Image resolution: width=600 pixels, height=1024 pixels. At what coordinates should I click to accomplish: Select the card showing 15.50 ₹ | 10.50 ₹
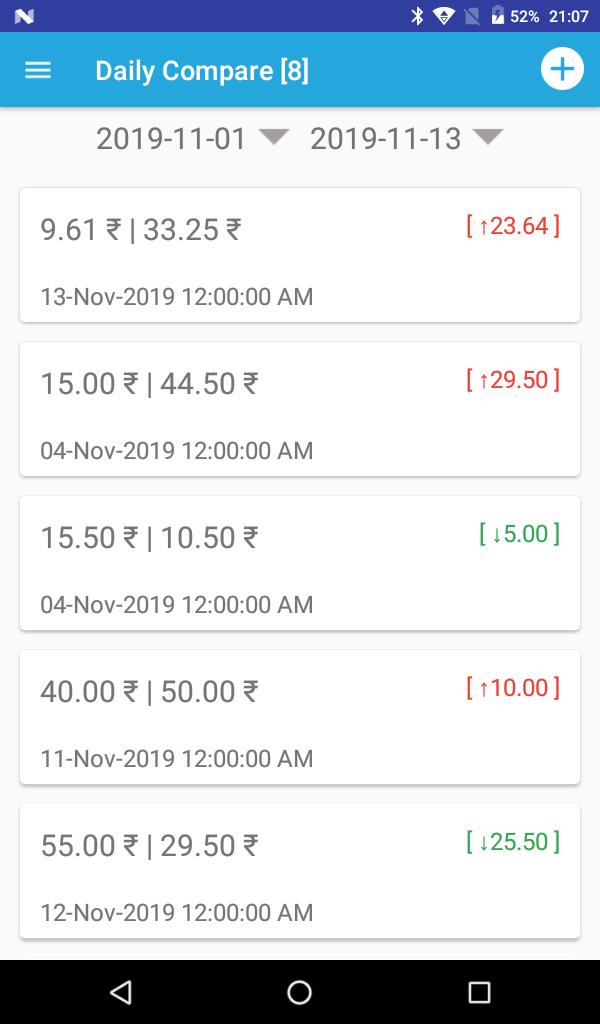click(x=300, y=563)
